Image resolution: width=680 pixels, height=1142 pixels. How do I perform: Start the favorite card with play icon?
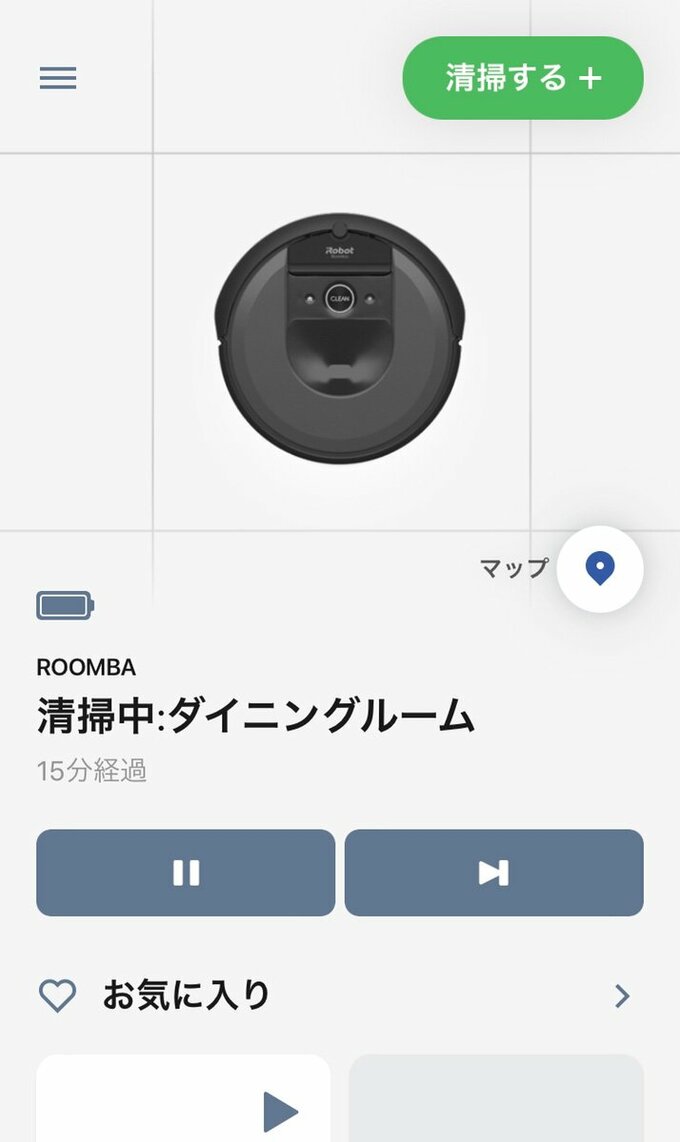click(280, 1110)
